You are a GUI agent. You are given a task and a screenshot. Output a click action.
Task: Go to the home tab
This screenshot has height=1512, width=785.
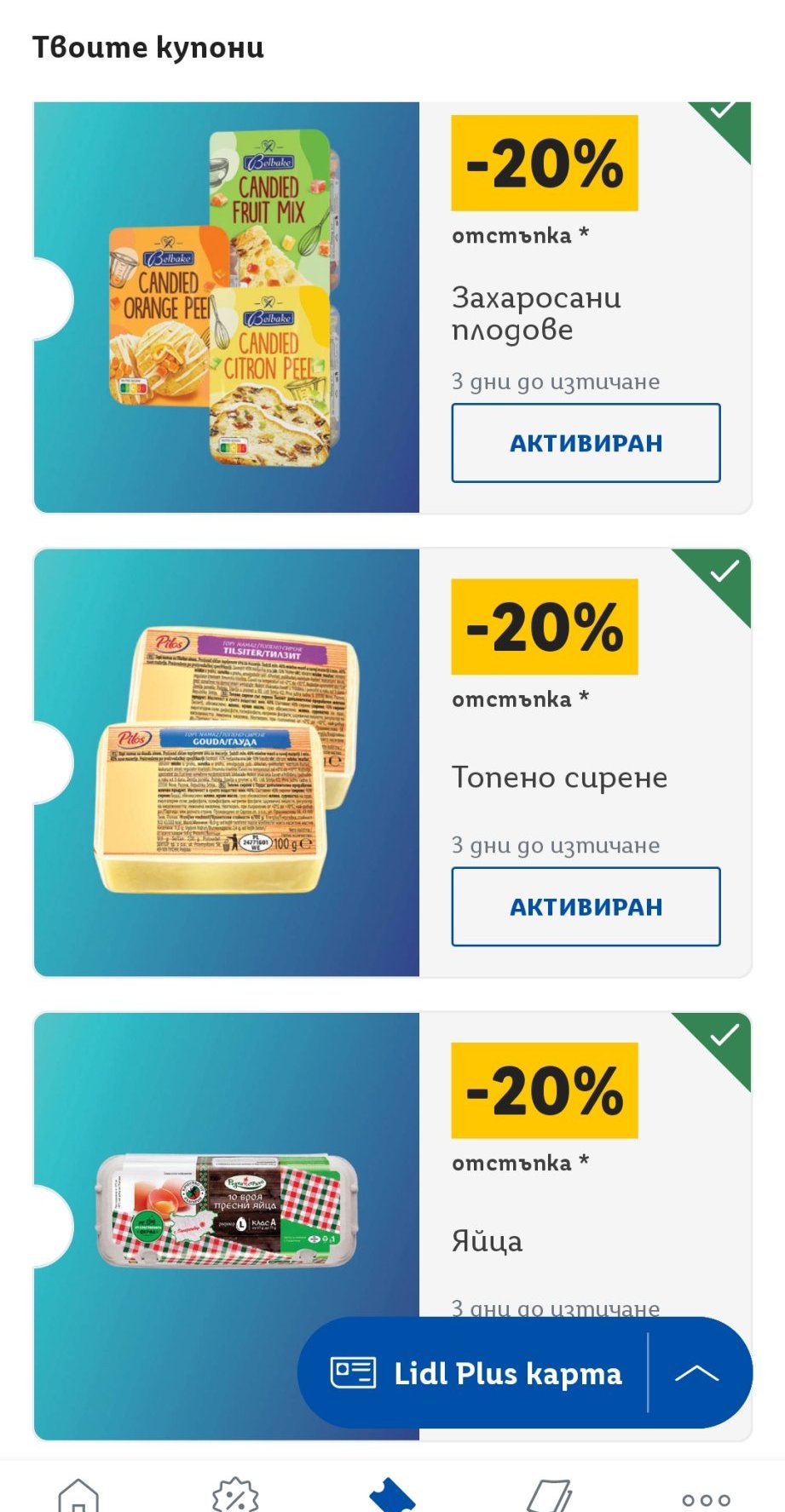pos(78,1497)
